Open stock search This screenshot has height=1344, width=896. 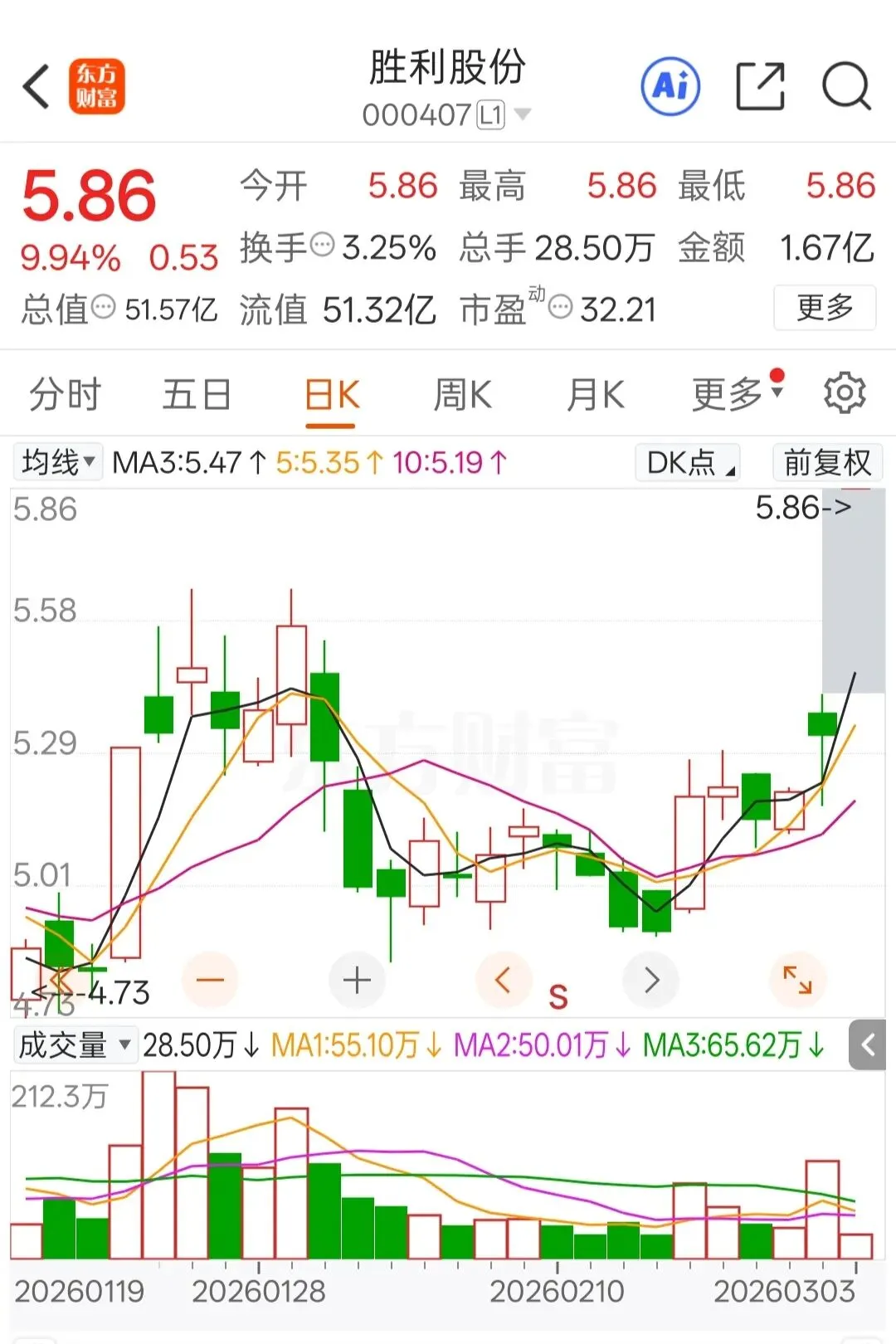coord(845,86)
